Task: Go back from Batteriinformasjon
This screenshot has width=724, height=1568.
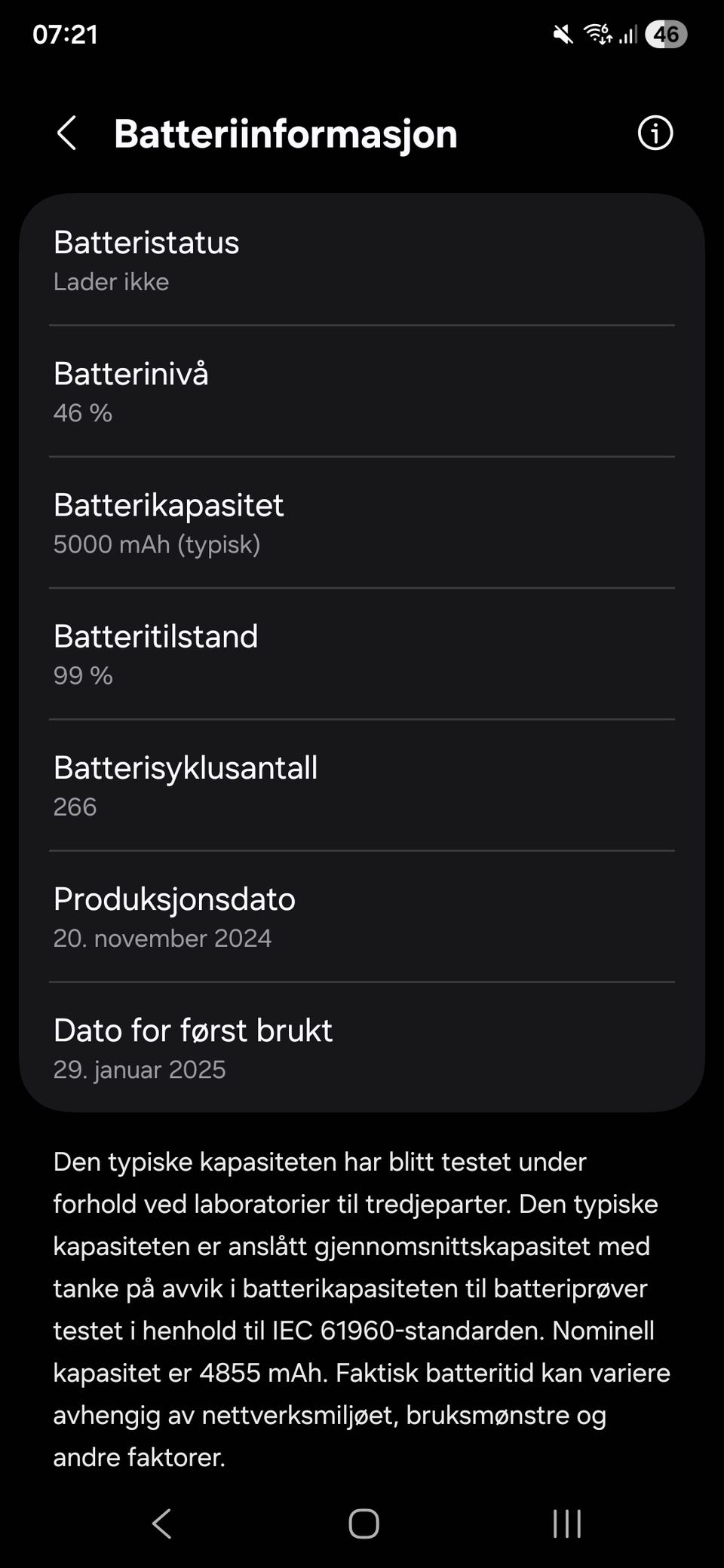Action: (x=66, y=133)
